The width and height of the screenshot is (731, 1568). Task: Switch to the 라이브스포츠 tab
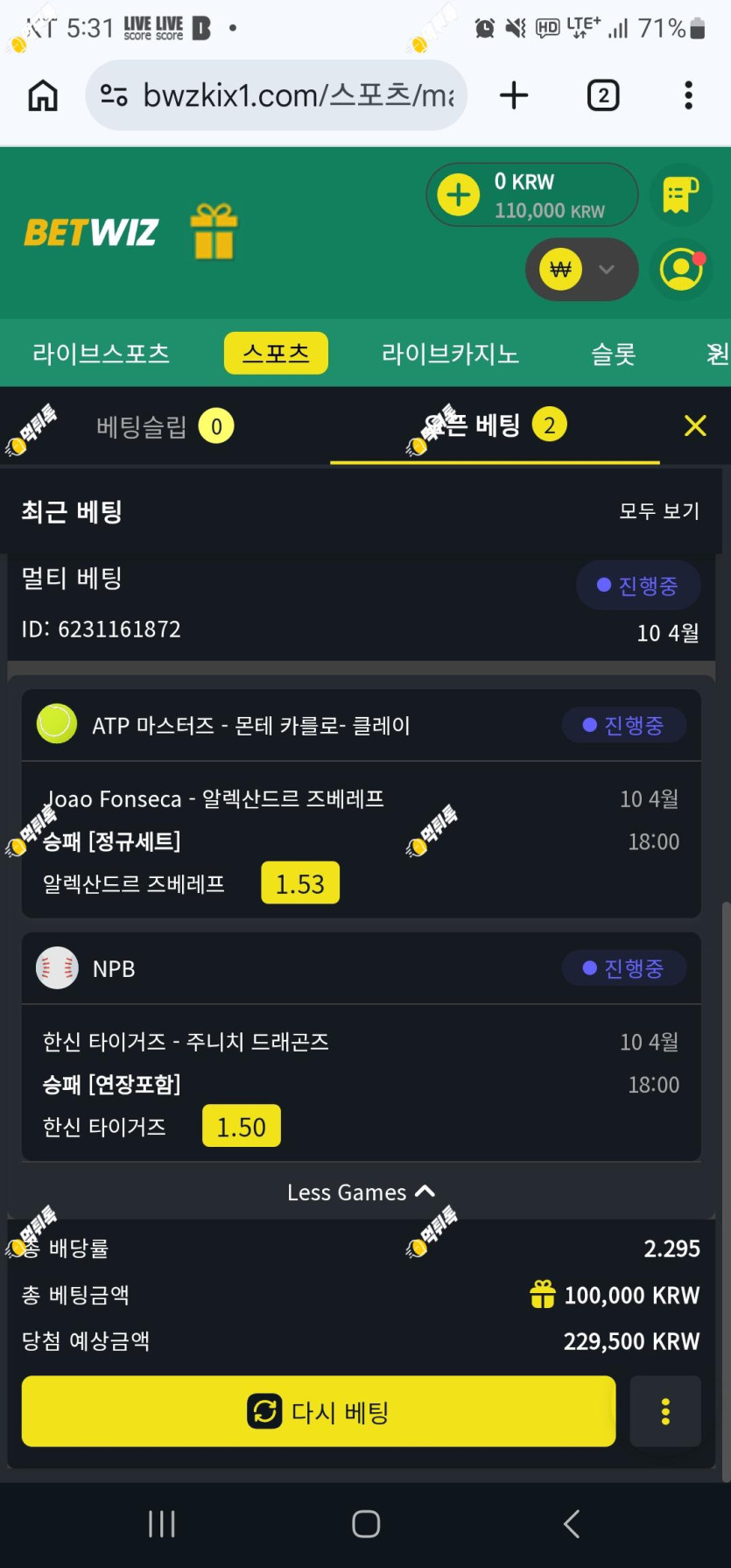(101, 354)
